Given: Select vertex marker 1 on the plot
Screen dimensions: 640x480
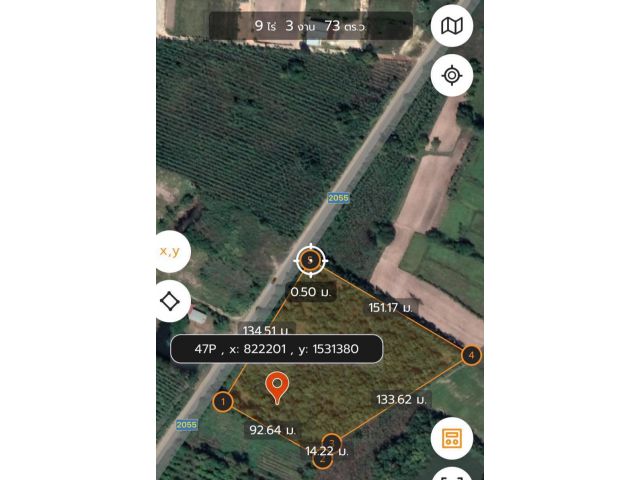Looking at the screenshot, I should (x=223, y=402).
